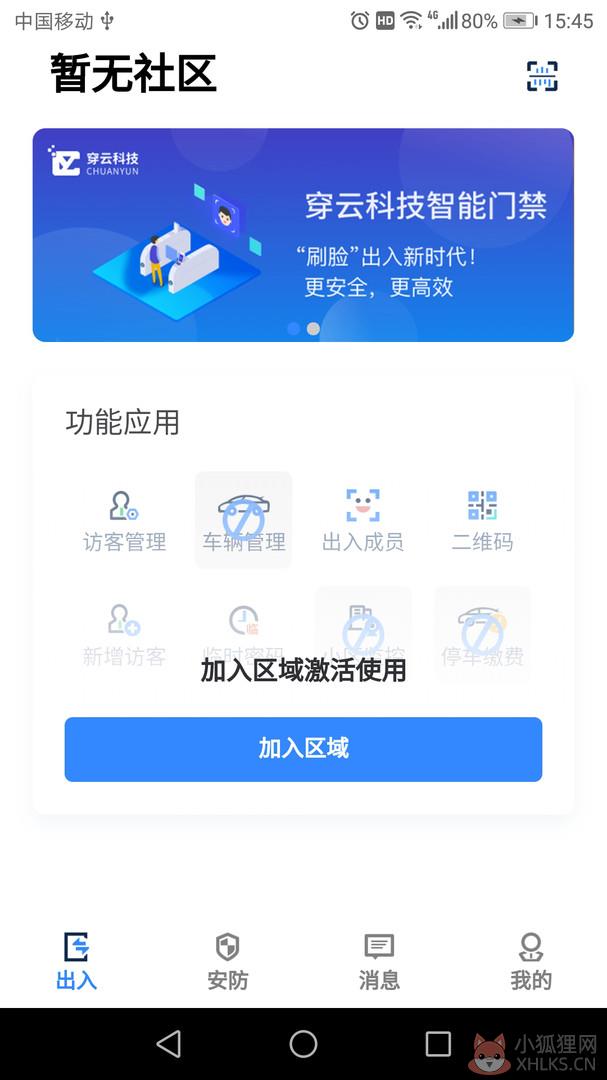Switch to the 我的 tab
Screen dimensions: 607x1080
pos(531,962)
